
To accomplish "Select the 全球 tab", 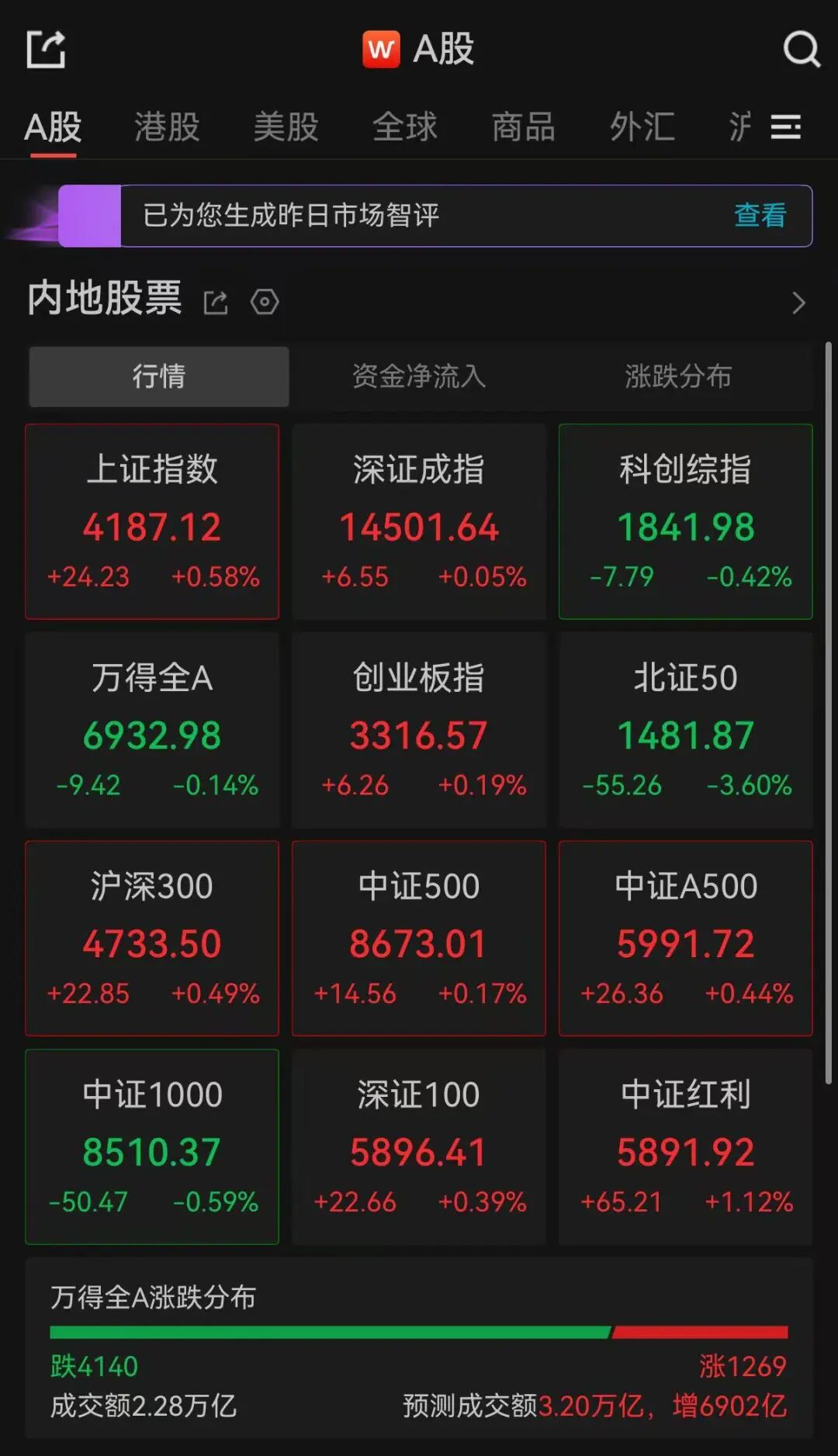I will [x=405, y=126].
